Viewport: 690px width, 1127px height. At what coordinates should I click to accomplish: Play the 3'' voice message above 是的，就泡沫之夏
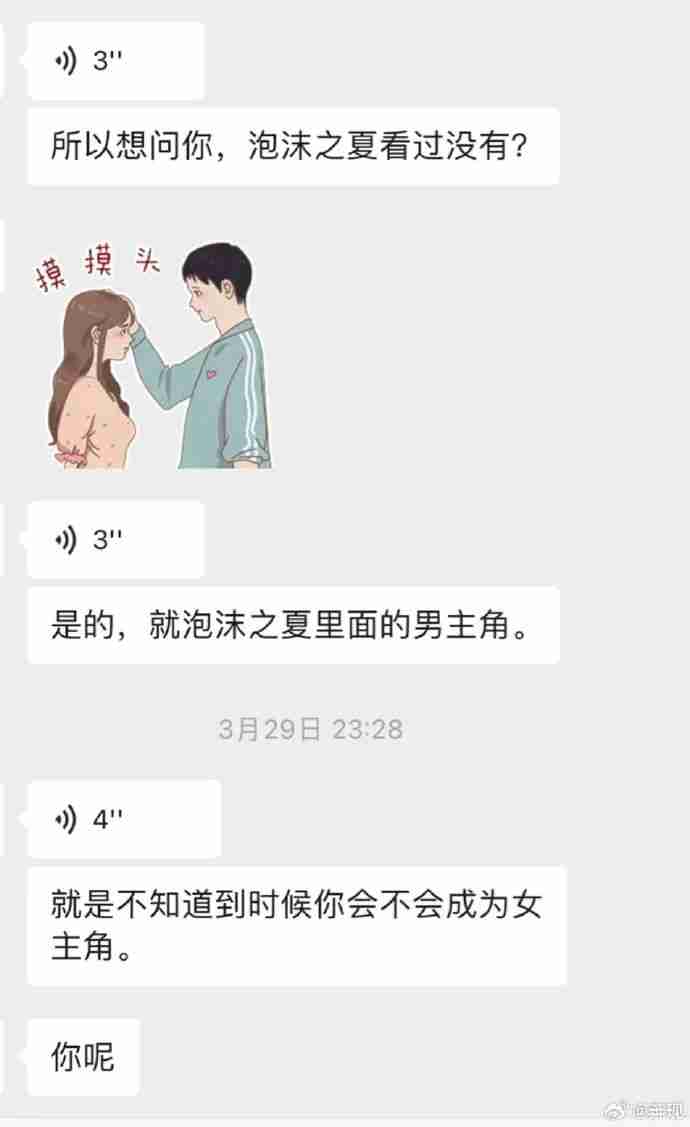click(x=115, y=540)
